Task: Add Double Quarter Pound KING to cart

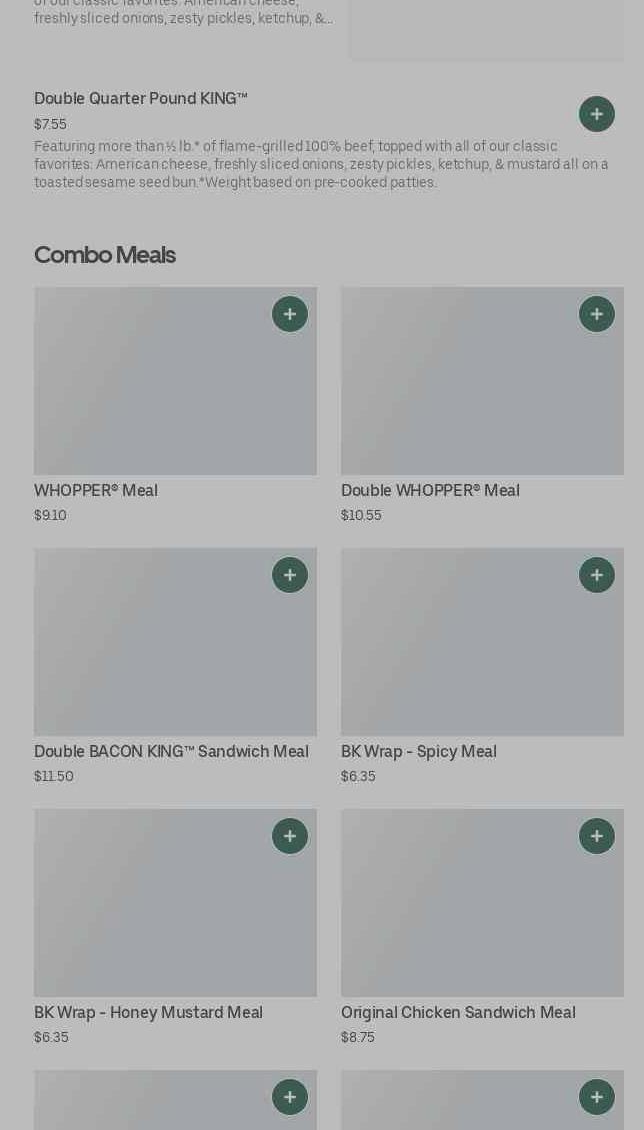Action: (596, 114)
